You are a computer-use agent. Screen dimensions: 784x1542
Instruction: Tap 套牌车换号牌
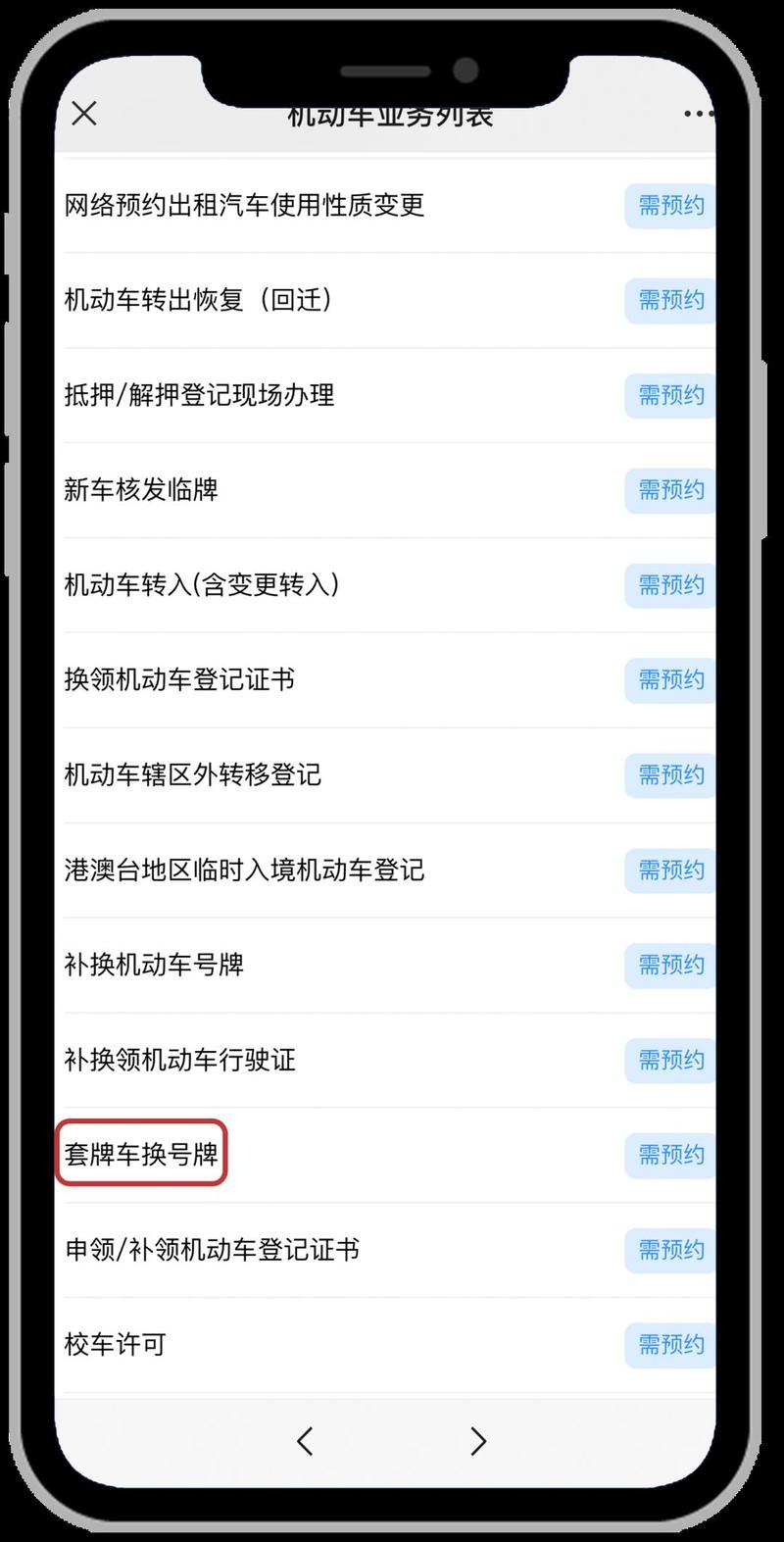[141, 1155]
